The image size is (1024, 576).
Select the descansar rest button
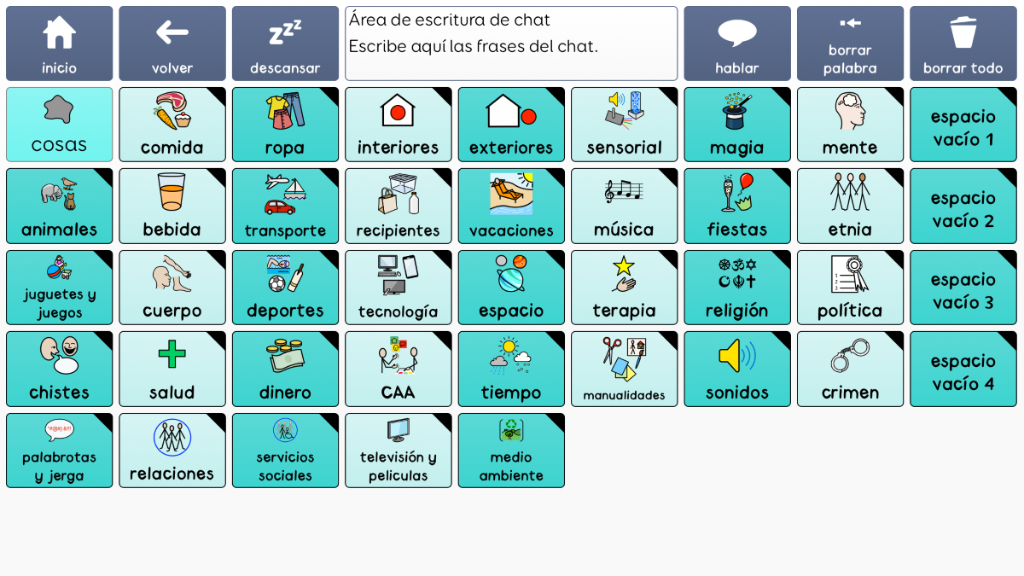[285, 44]
